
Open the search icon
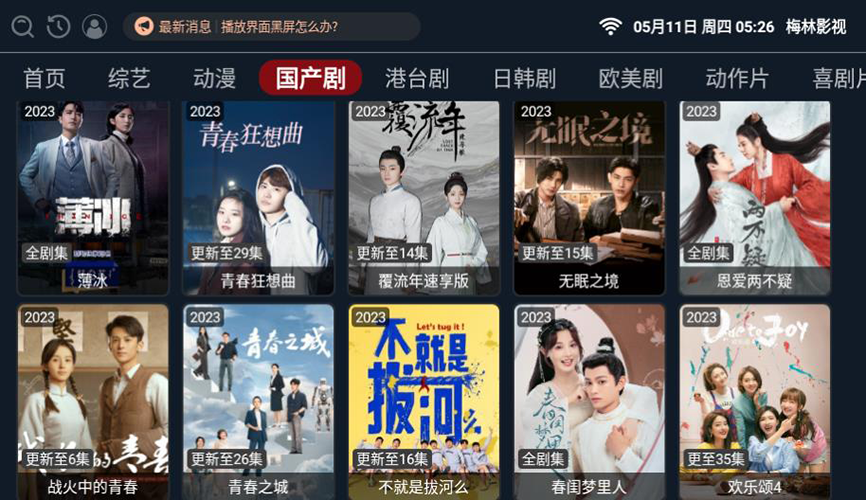pos(22,27)
